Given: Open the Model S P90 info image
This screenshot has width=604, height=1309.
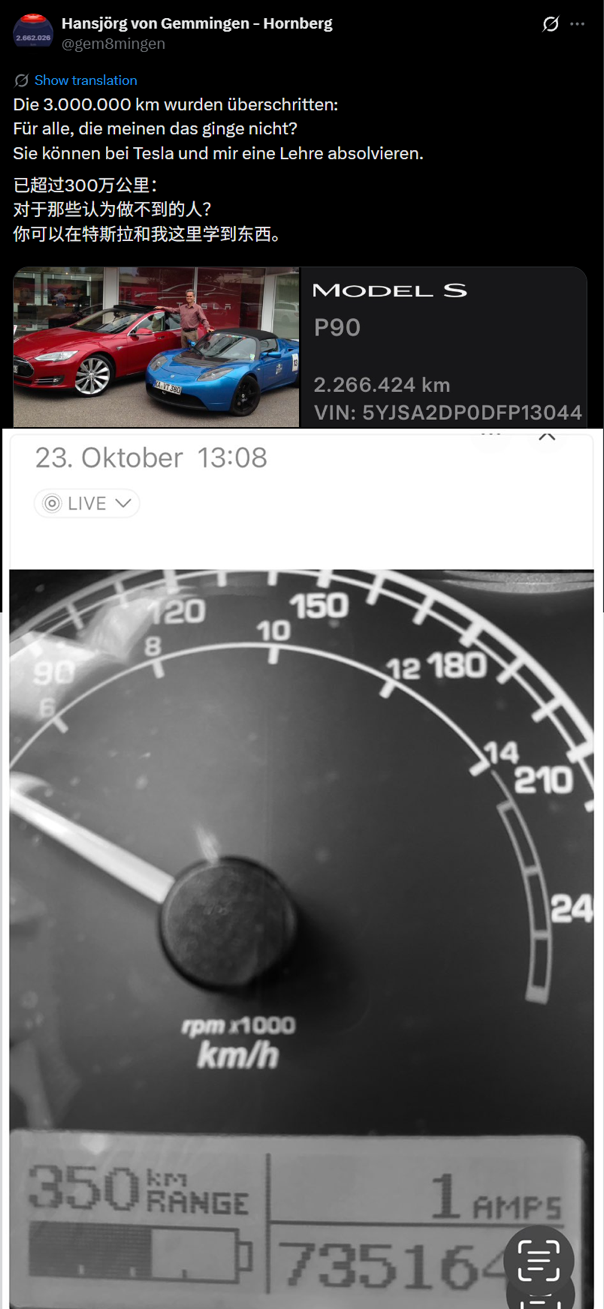Looking at the screenshot, I should point(444,346).
